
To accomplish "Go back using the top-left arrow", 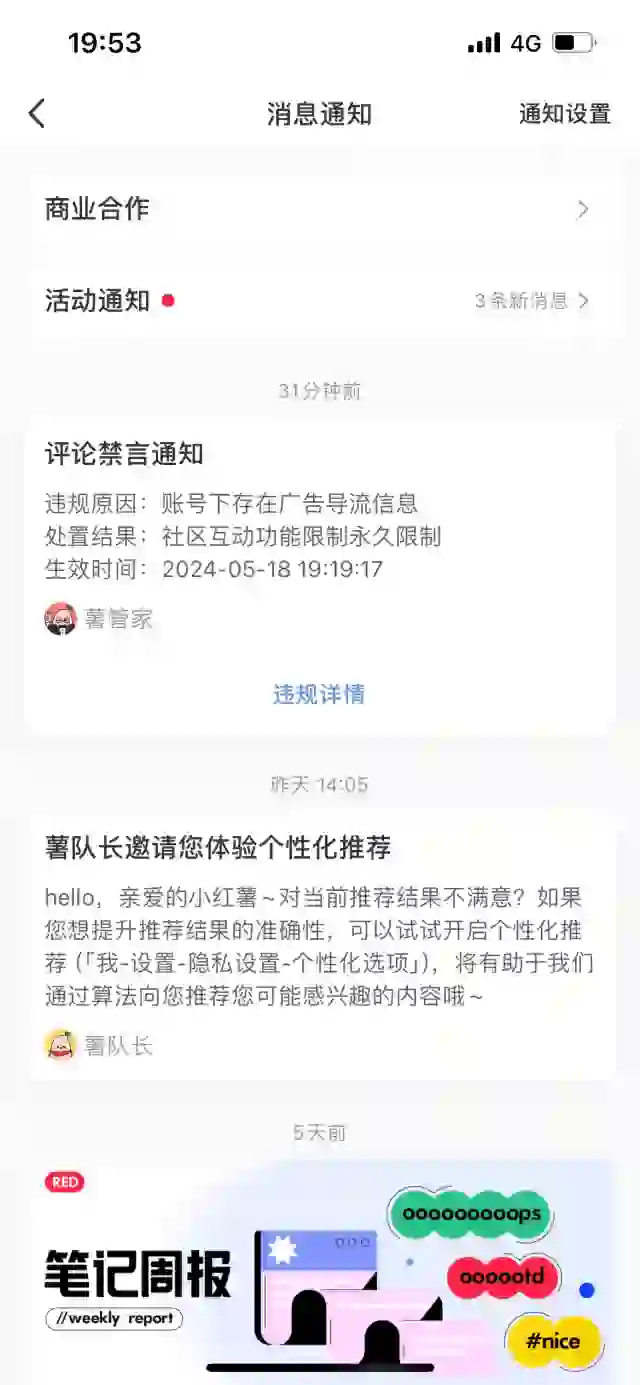I will (37, 113).
